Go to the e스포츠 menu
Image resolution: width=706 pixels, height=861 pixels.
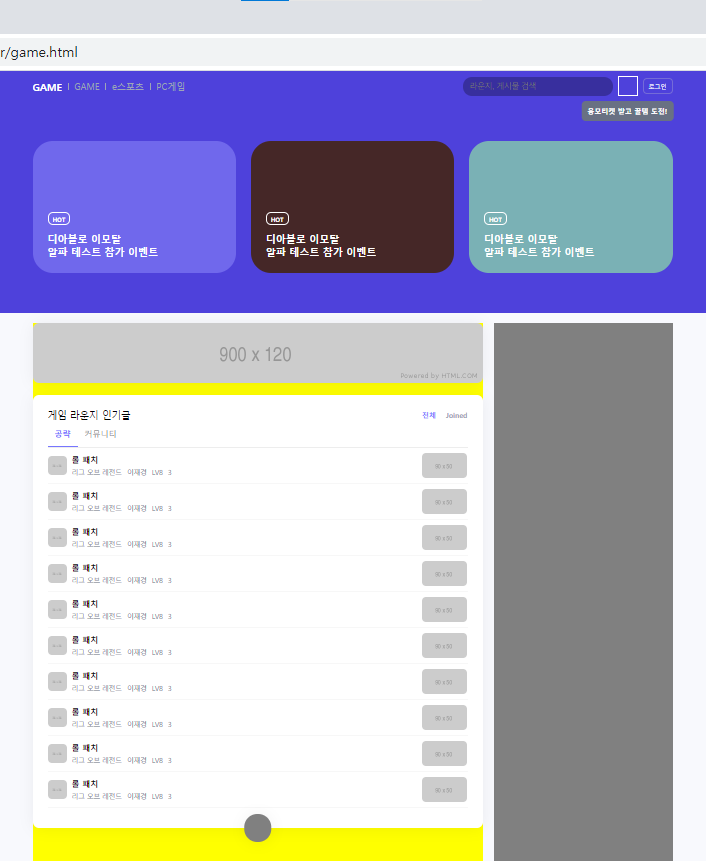coord(128,87)
